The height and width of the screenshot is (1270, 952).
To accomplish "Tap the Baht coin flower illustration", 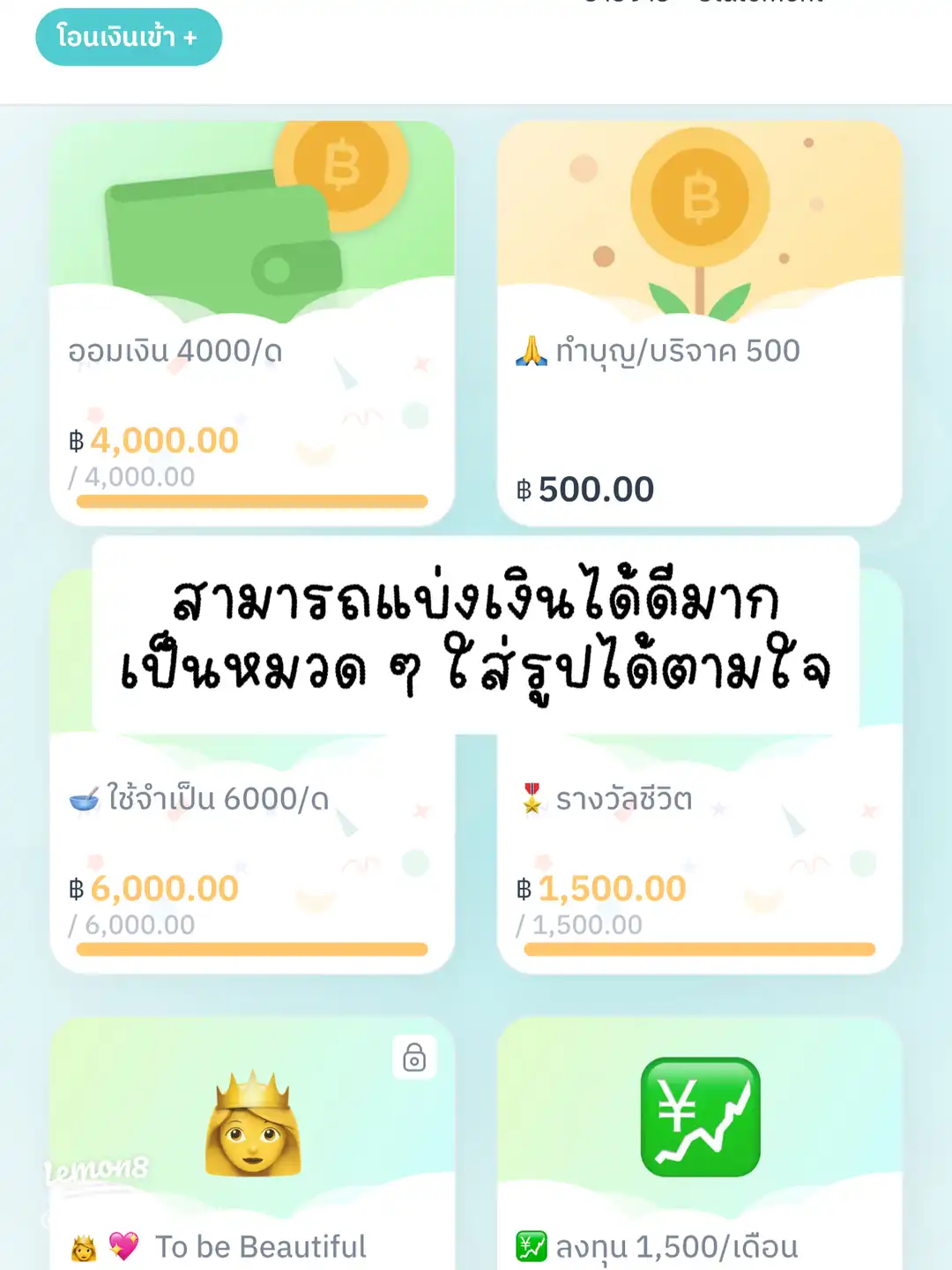I will click(x=701, y=212).
